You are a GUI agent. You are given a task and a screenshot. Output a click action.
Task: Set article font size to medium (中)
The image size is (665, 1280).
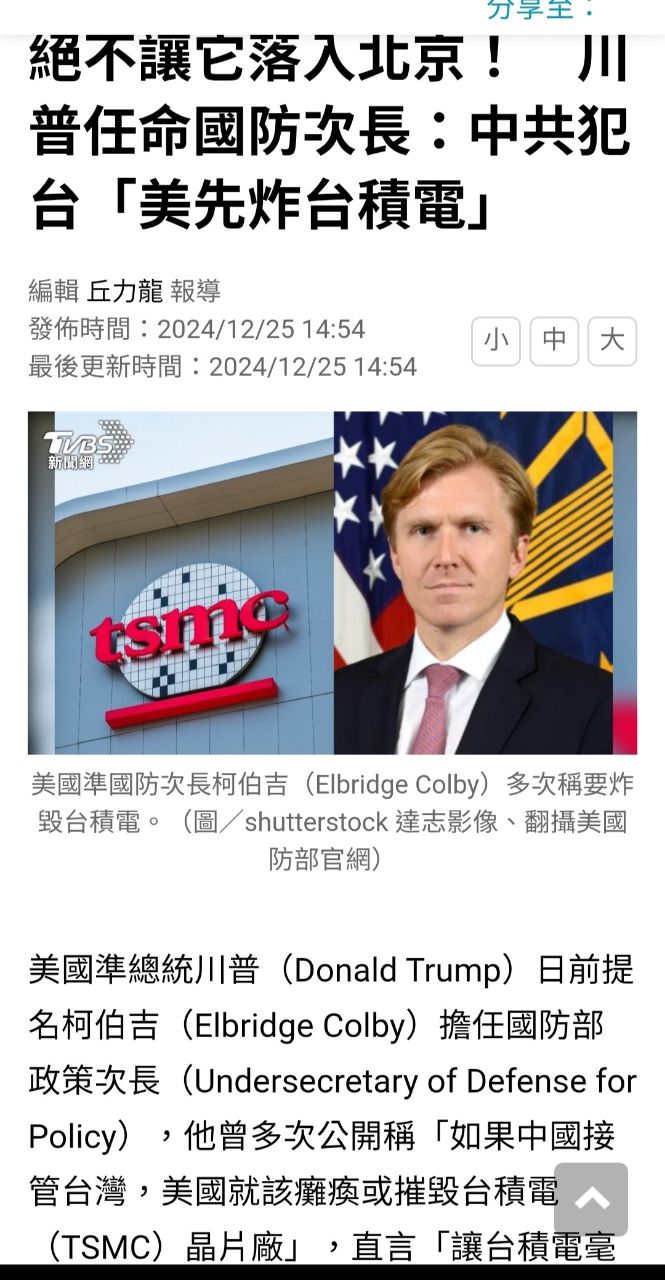tap(554, 341)
